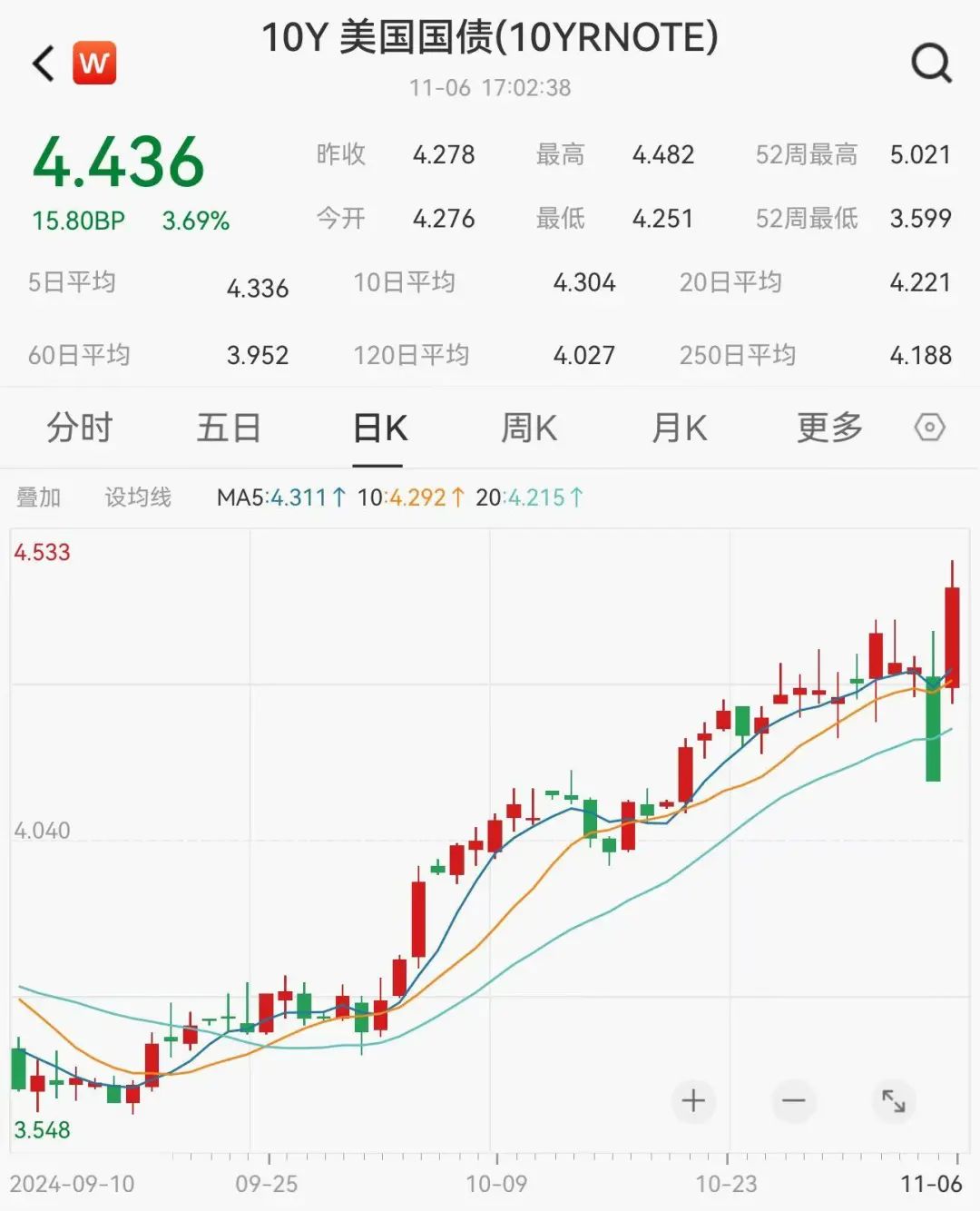The image size is (980, 1211).
Task: Switch to the 月K chart tab
Action: [679, 428]
